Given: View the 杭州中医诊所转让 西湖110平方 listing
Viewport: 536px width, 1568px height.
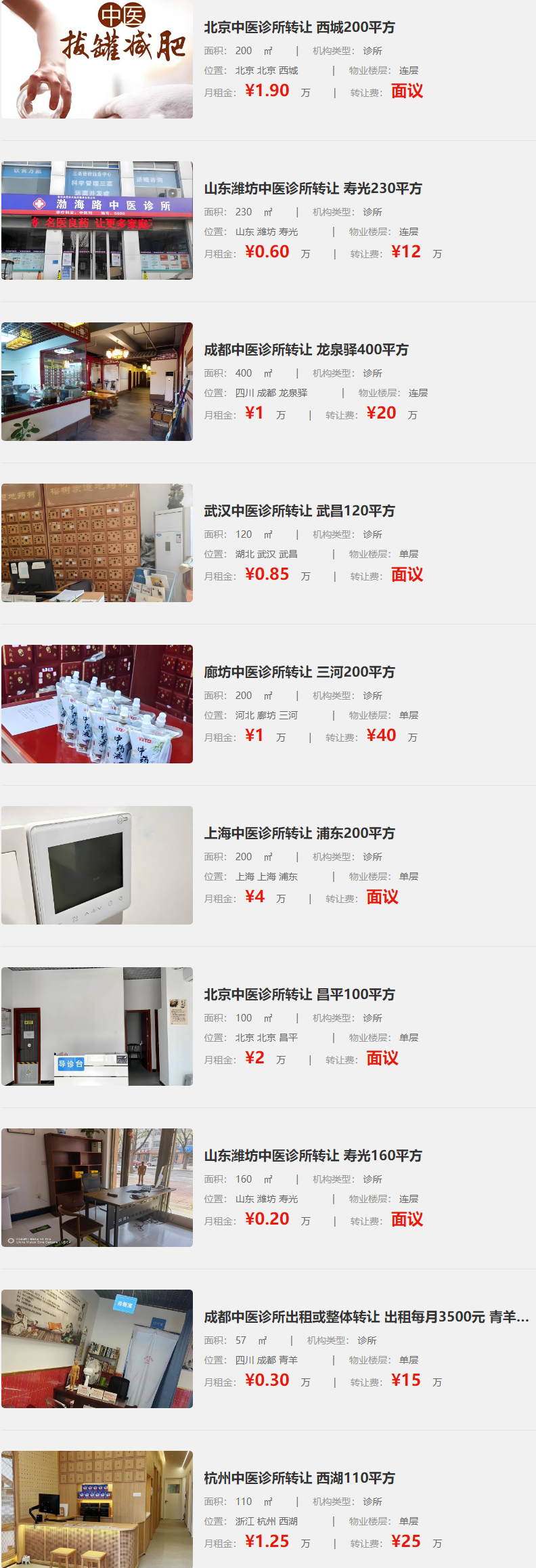Looking at the screenshot, I should 299,1479.
